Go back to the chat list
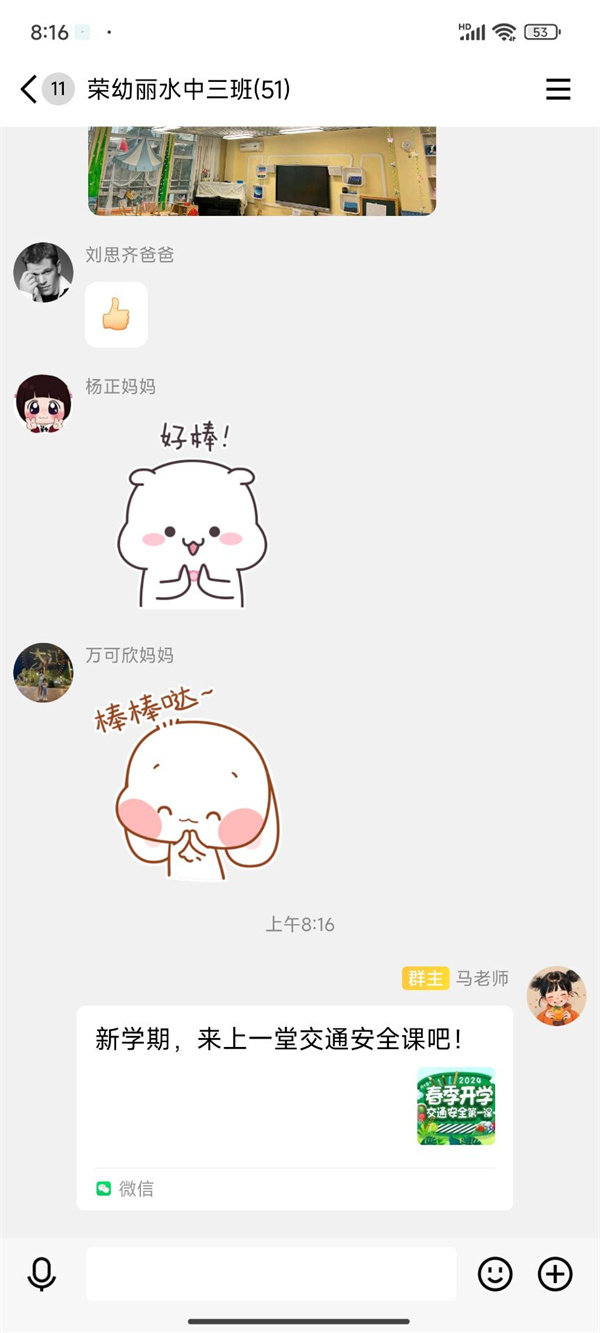 tap(29, 90)
